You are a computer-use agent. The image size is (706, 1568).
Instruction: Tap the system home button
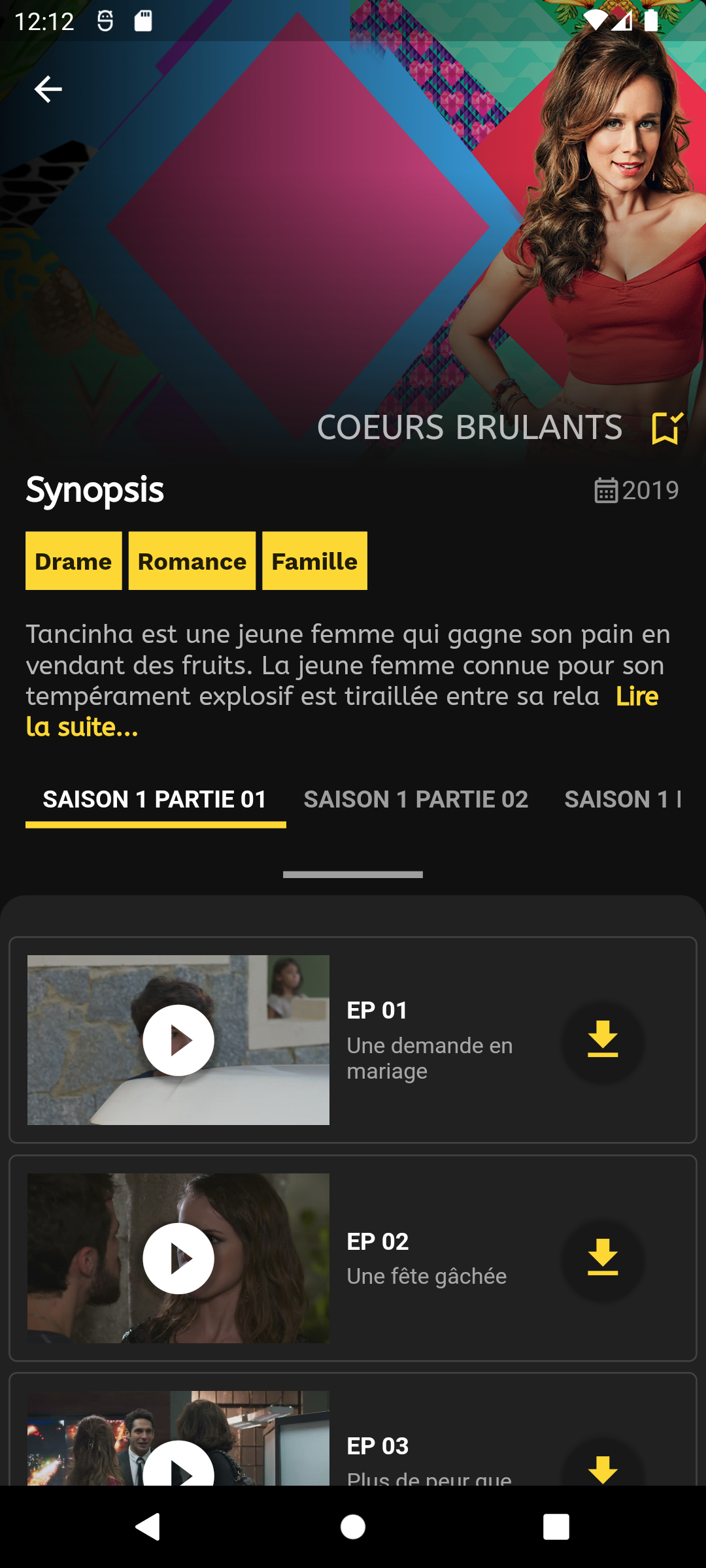[353, 1527]
